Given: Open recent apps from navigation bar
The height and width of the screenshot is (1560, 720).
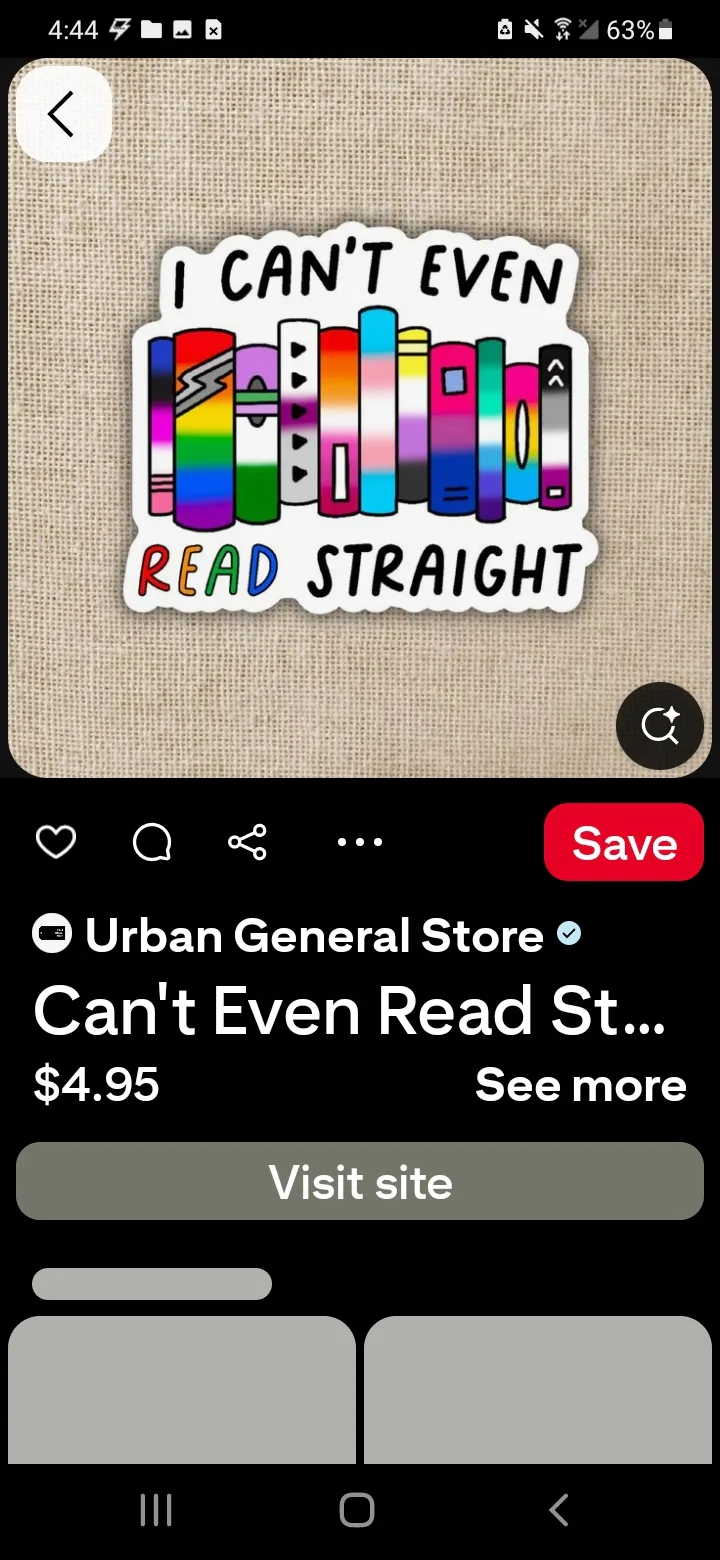Looking at the screenshot, I should 156,1510.
